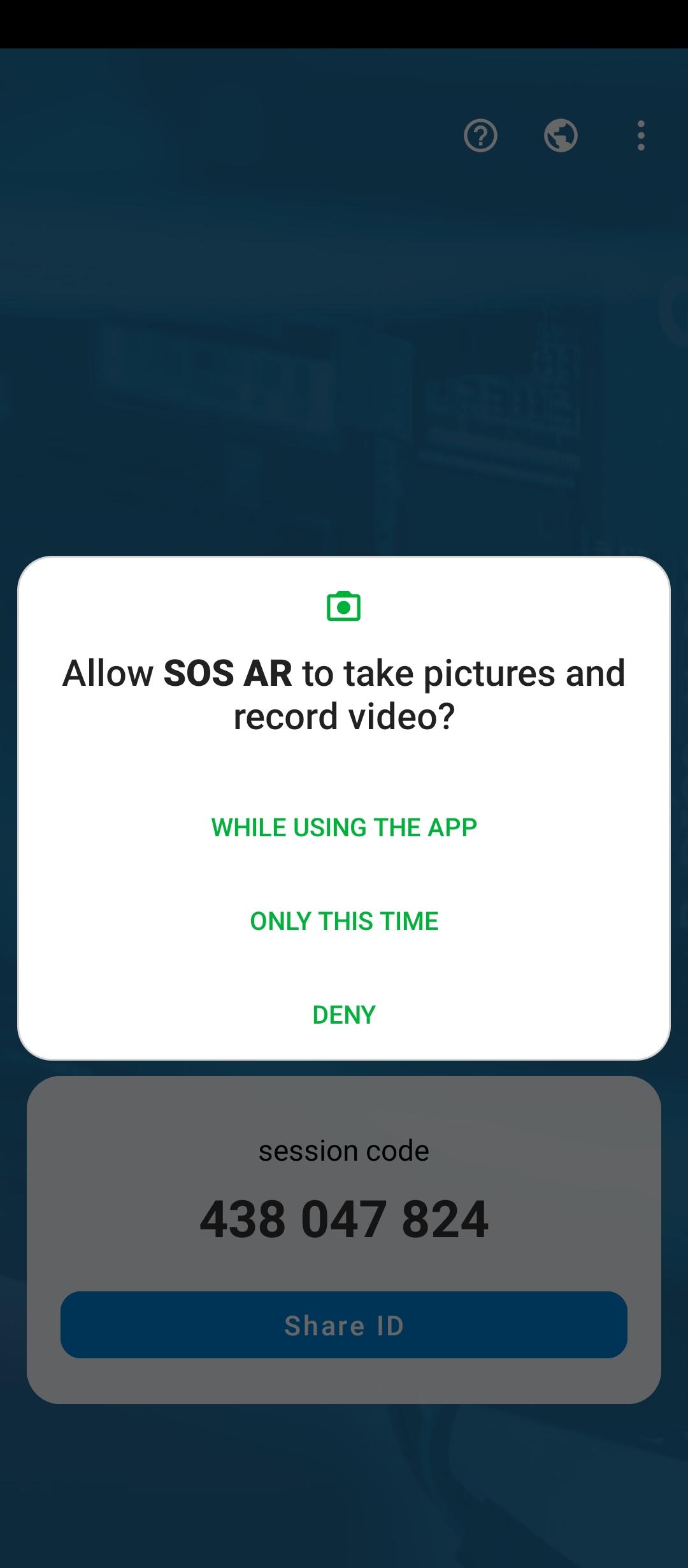Viewport: 688px width, 1568px height.
Task: Tap the Share ID button
Action: [x=344, y=1326]
